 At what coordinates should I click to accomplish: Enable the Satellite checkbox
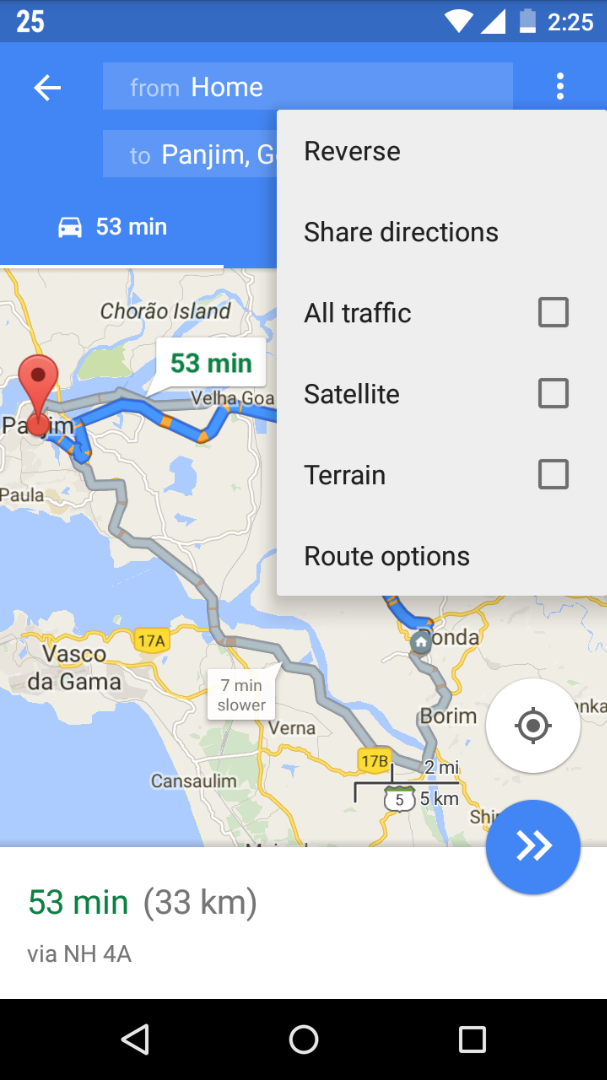click(553, 394)
